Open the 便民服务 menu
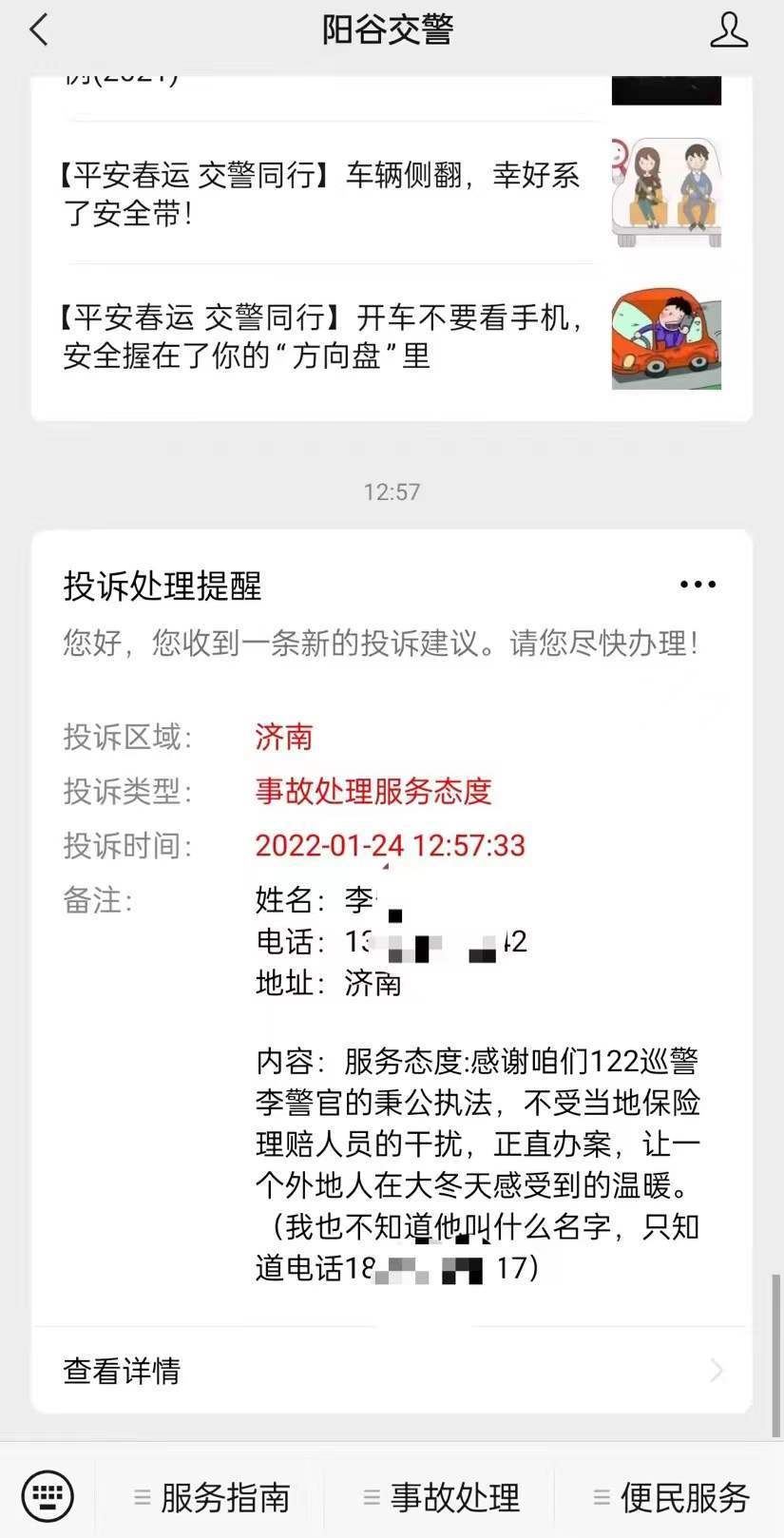 point(672,1497)
